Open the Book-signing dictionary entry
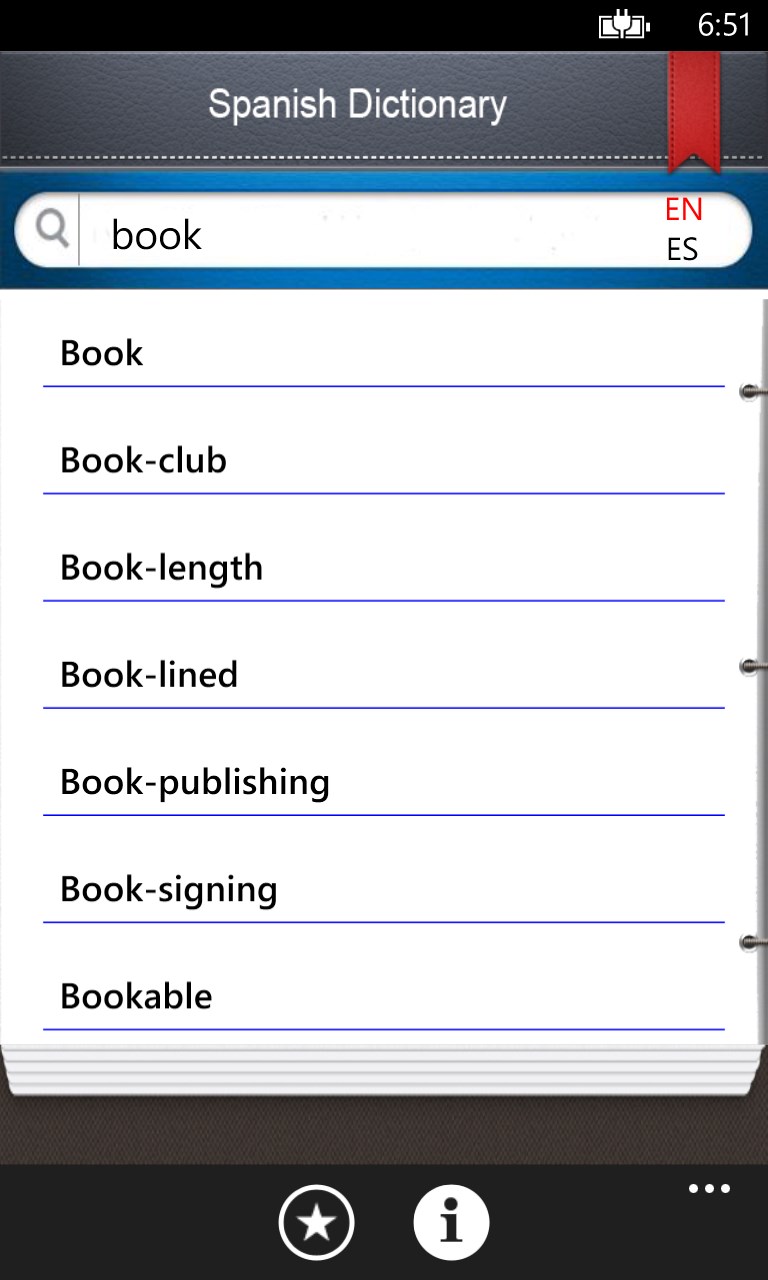768x1280 pixels. click(169, 889)
